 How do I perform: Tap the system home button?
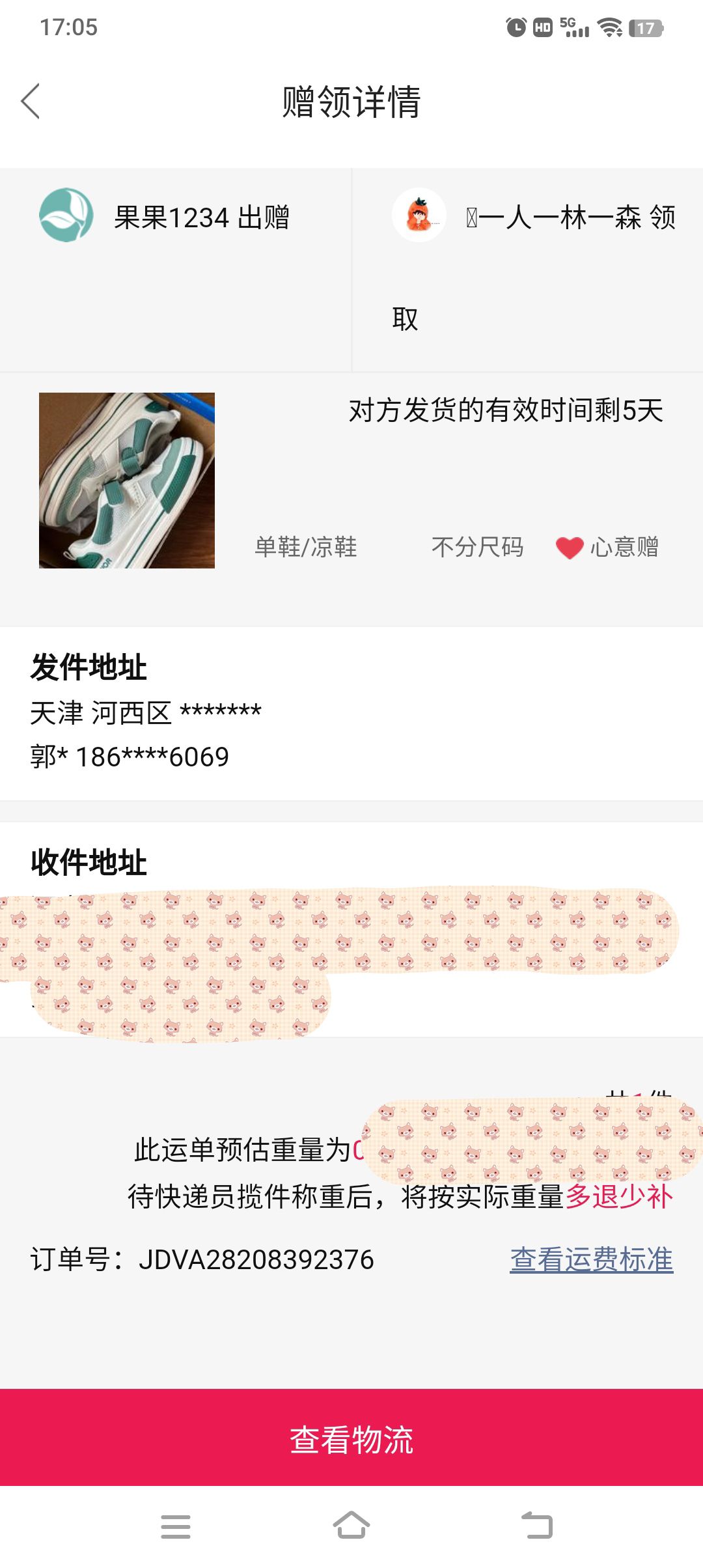tap(351, 1526)
